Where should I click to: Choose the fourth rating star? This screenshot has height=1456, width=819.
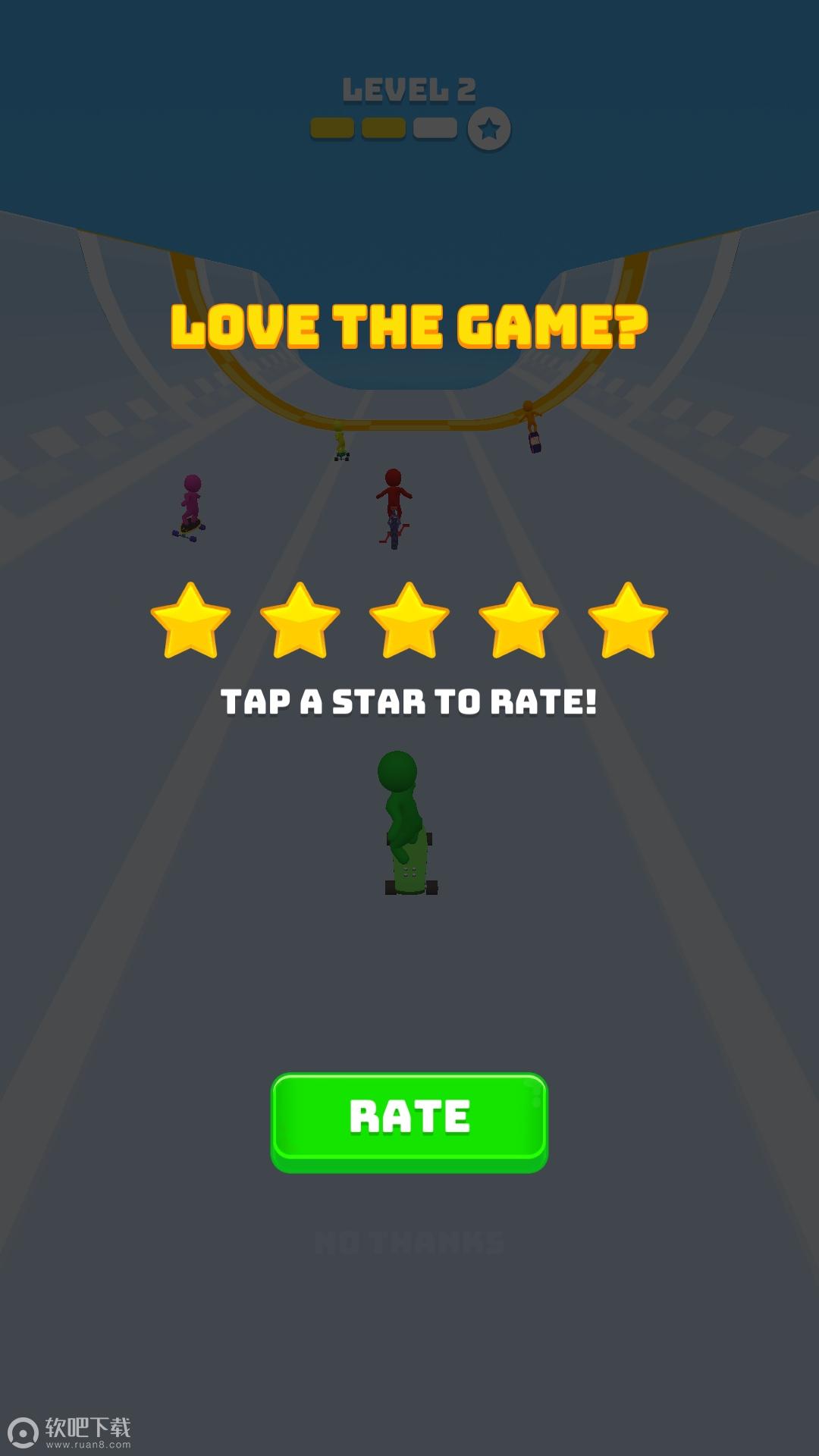coord(519,621)
